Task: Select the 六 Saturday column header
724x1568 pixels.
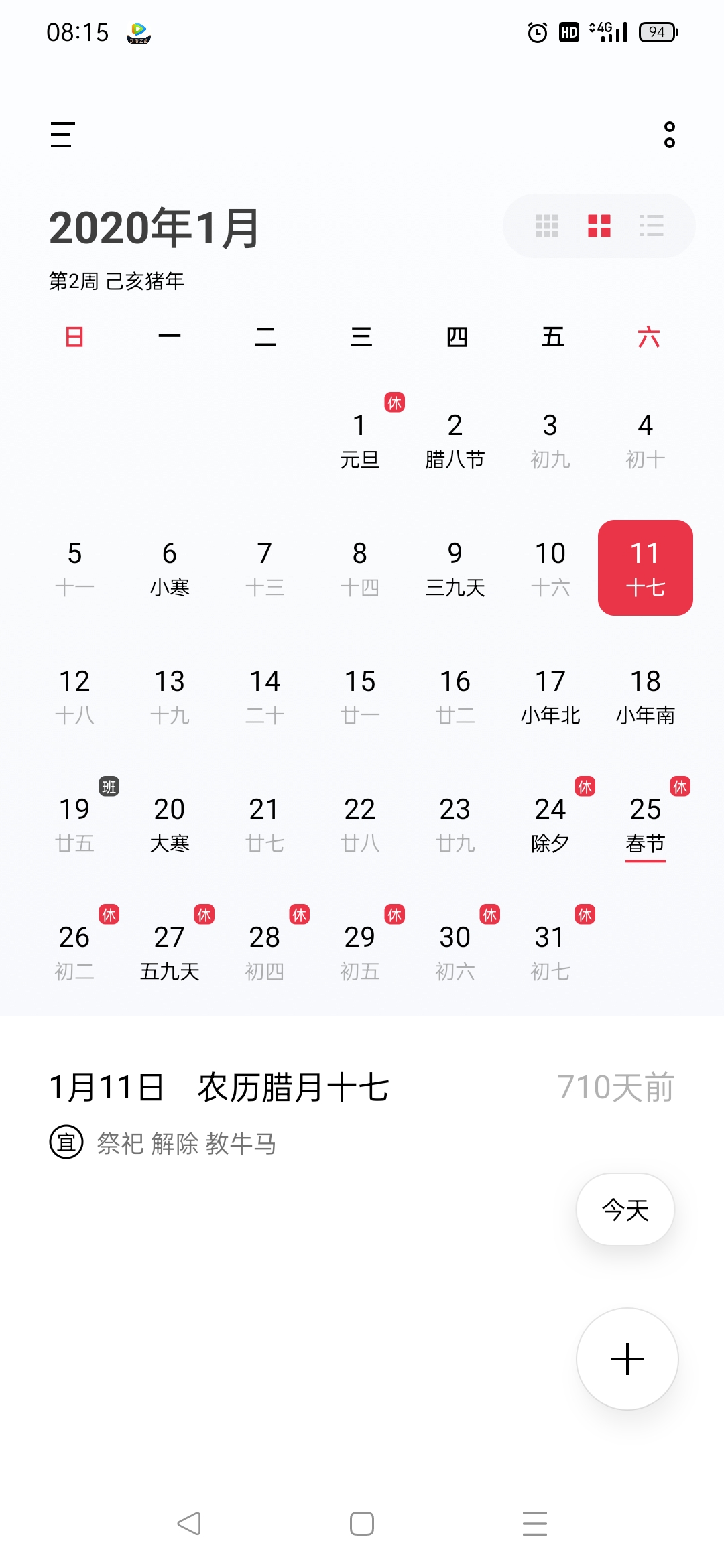Action: pyautogui.click(x=645, y=338)
